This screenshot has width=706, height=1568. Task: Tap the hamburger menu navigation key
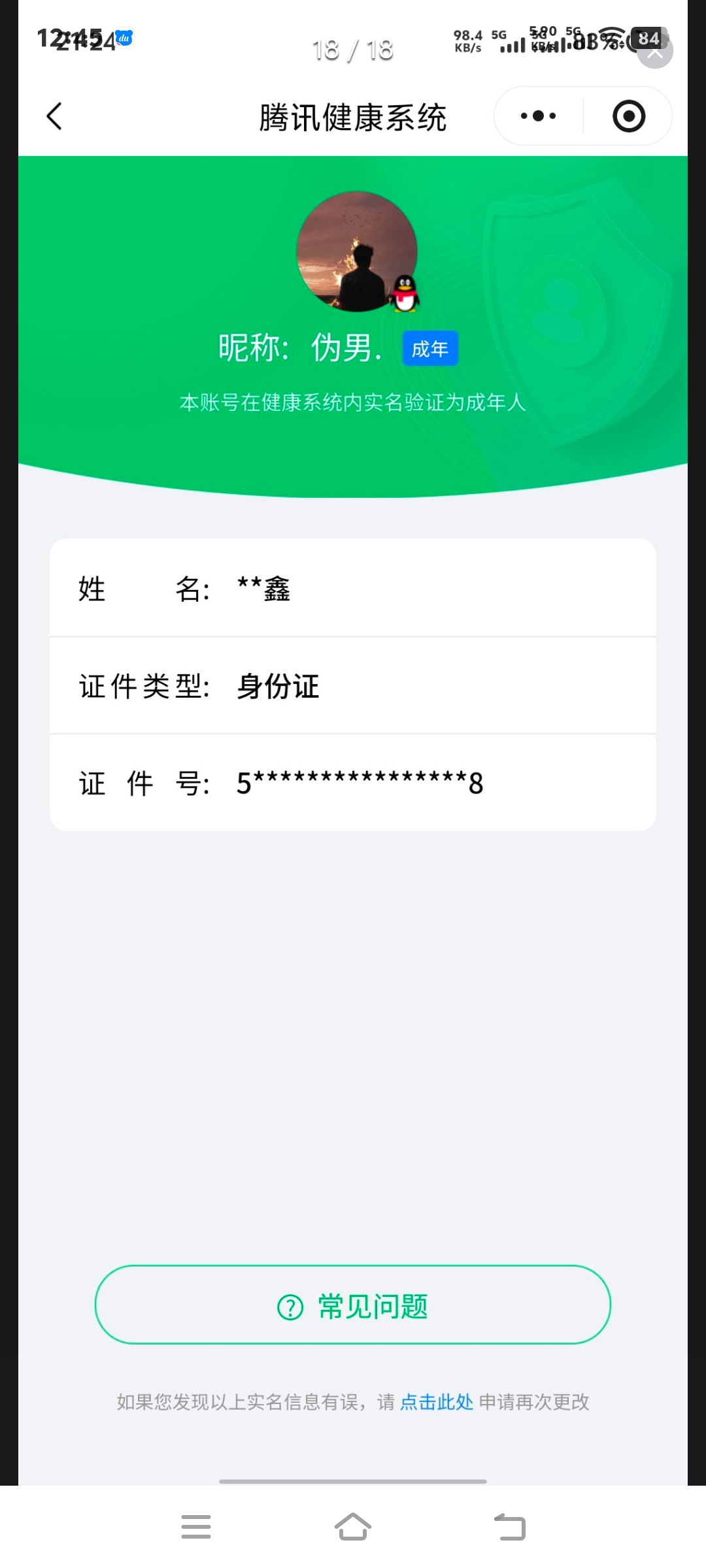195,1527
